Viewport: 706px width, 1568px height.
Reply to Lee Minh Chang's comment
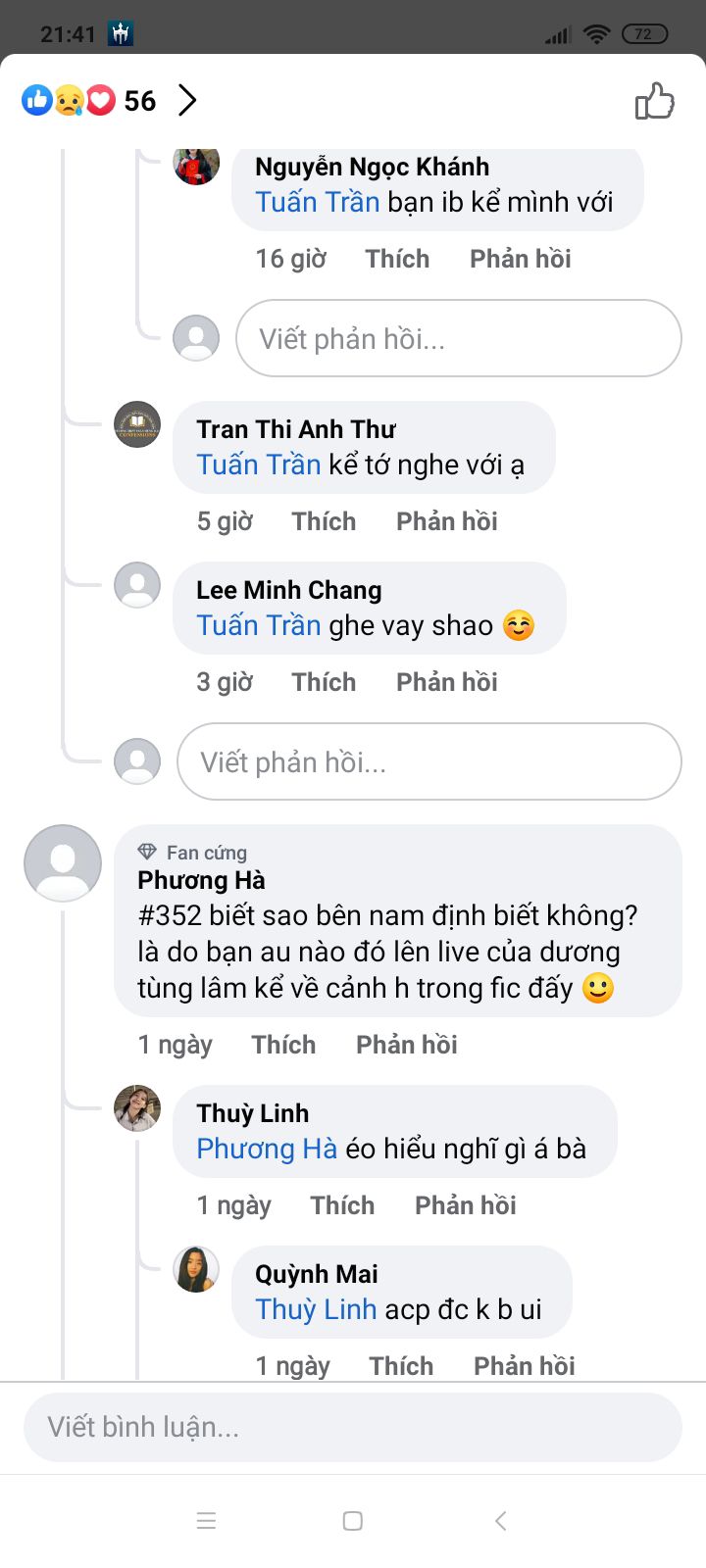446,682
